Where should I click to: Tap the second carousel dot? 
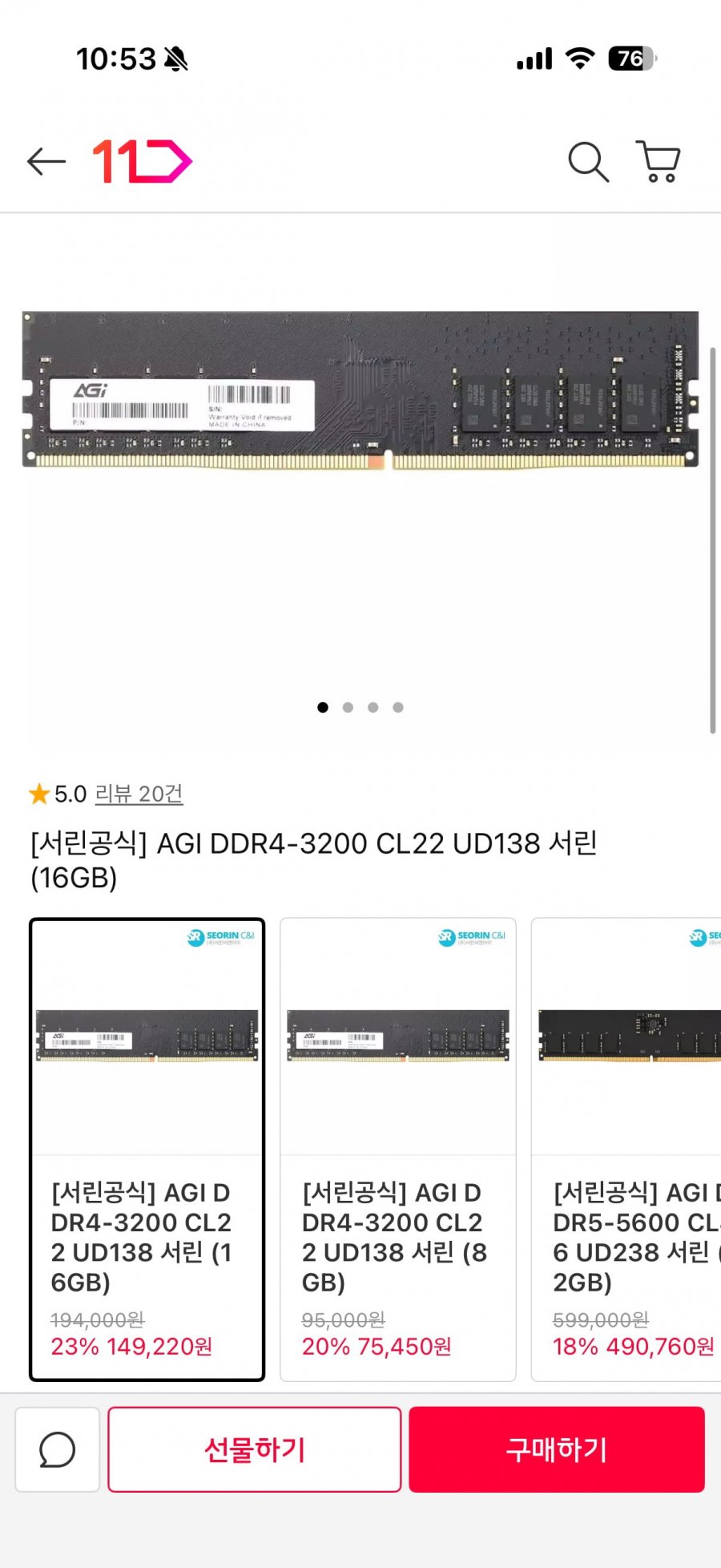[x=348, y=707]
